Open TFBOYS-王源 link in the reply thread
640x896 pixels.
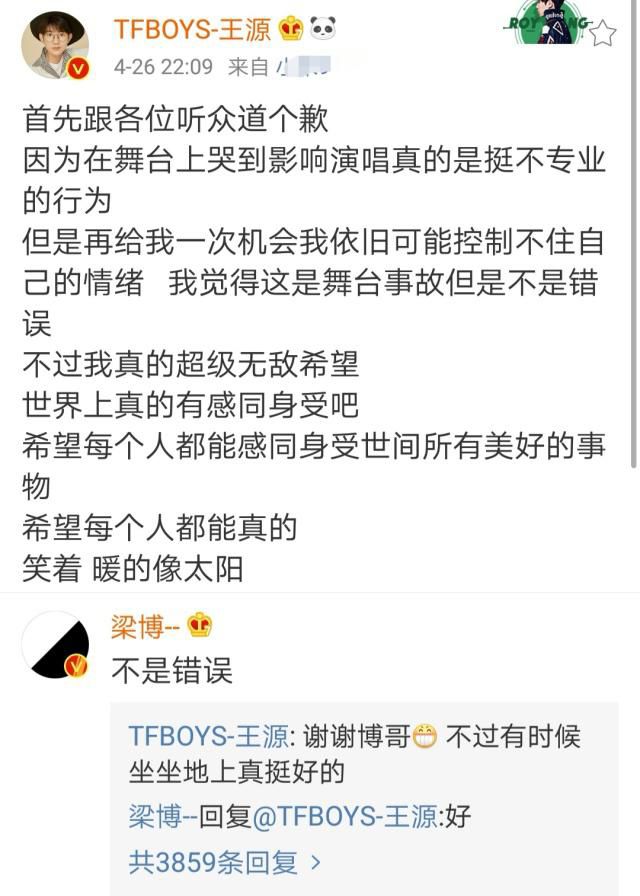coord(207,737)
